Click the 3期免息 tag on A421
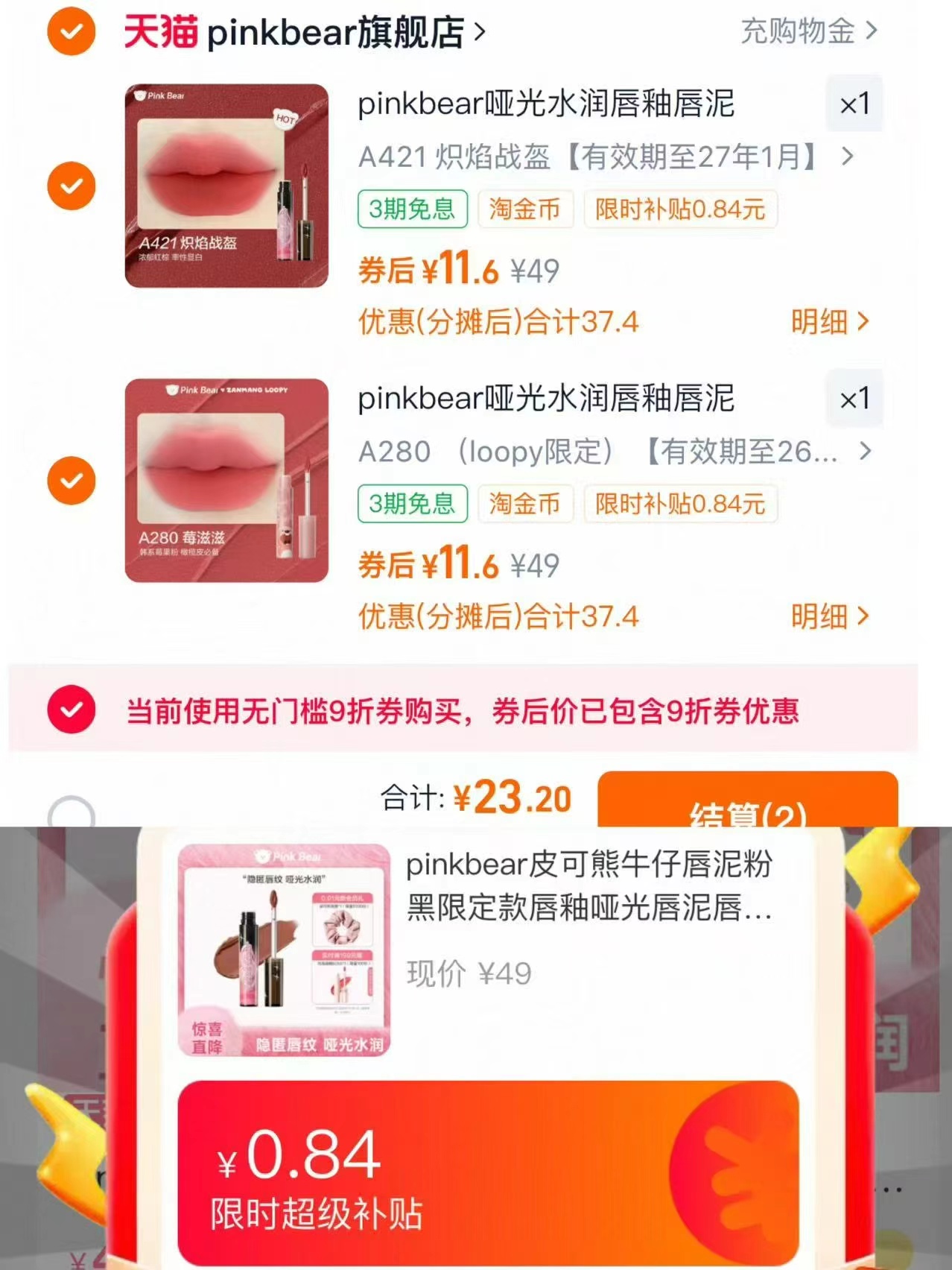This screenshot has width=952, height=1270. (411, 209)
